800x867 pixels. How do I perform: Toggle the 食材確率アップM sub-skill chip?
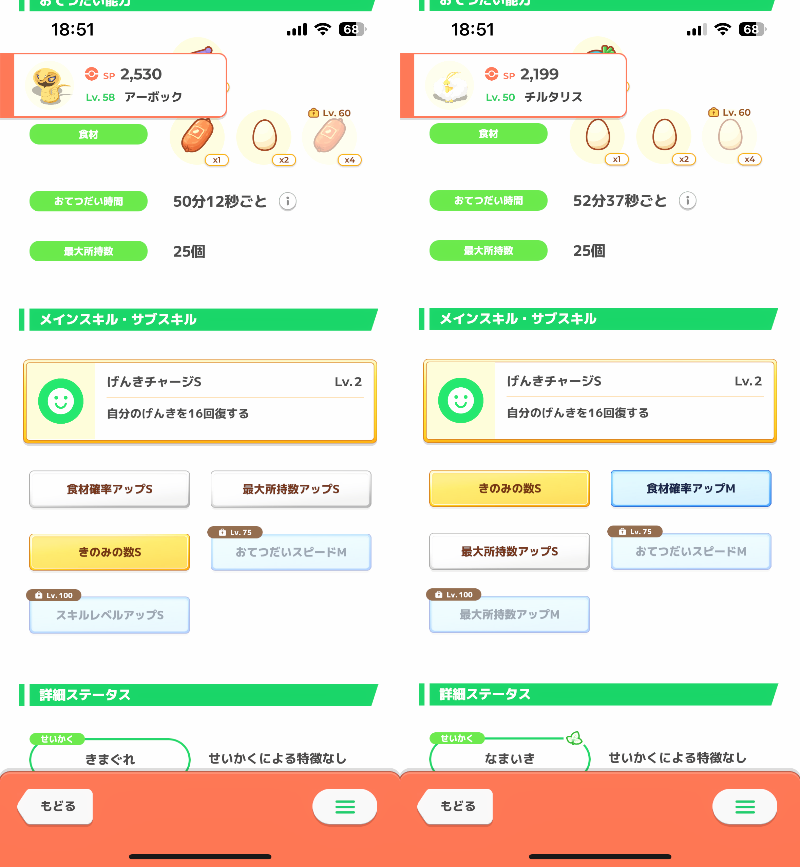[x=690, y=488]
